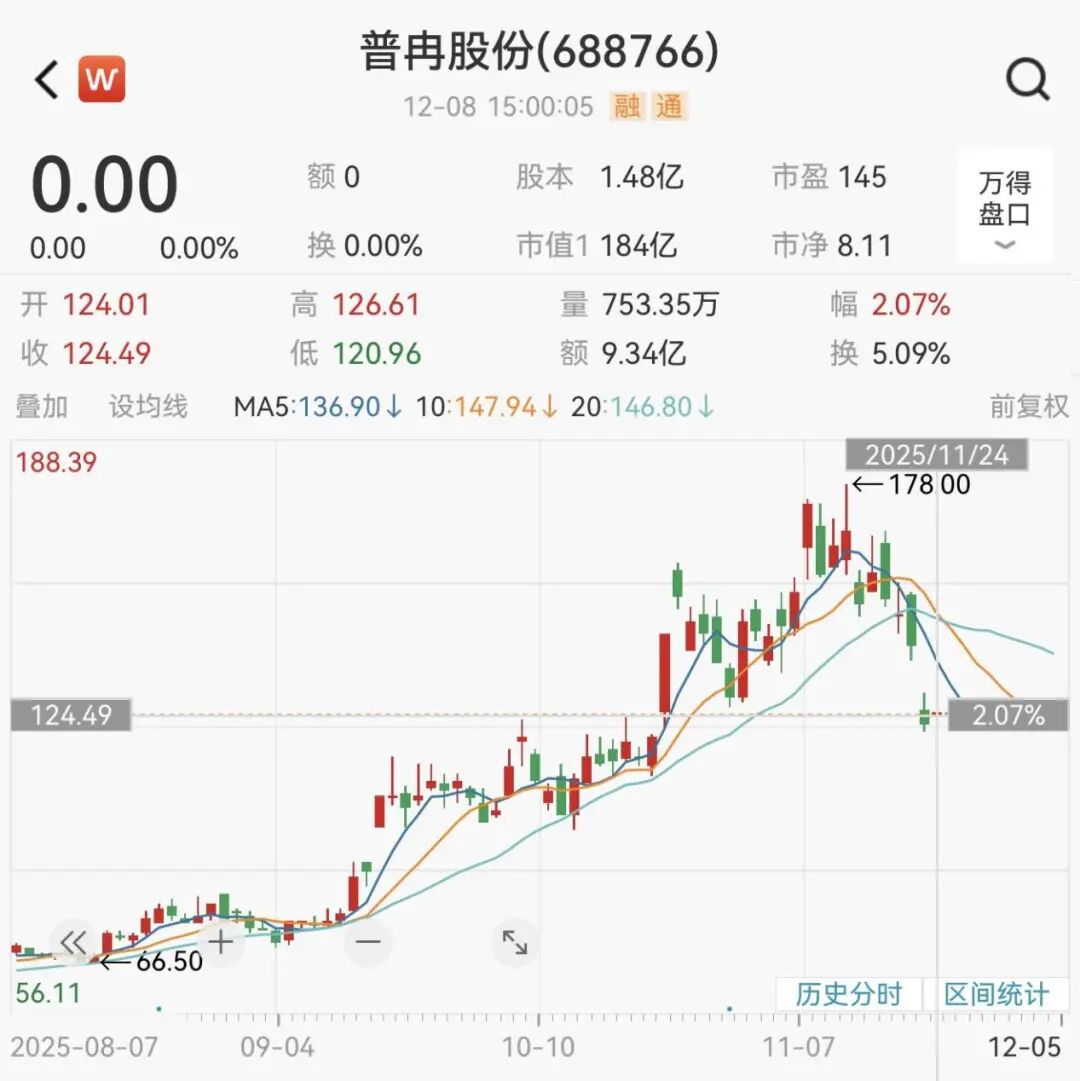Switch to the 历史分时 tab

pyautogui.click(x=847, y=994)
